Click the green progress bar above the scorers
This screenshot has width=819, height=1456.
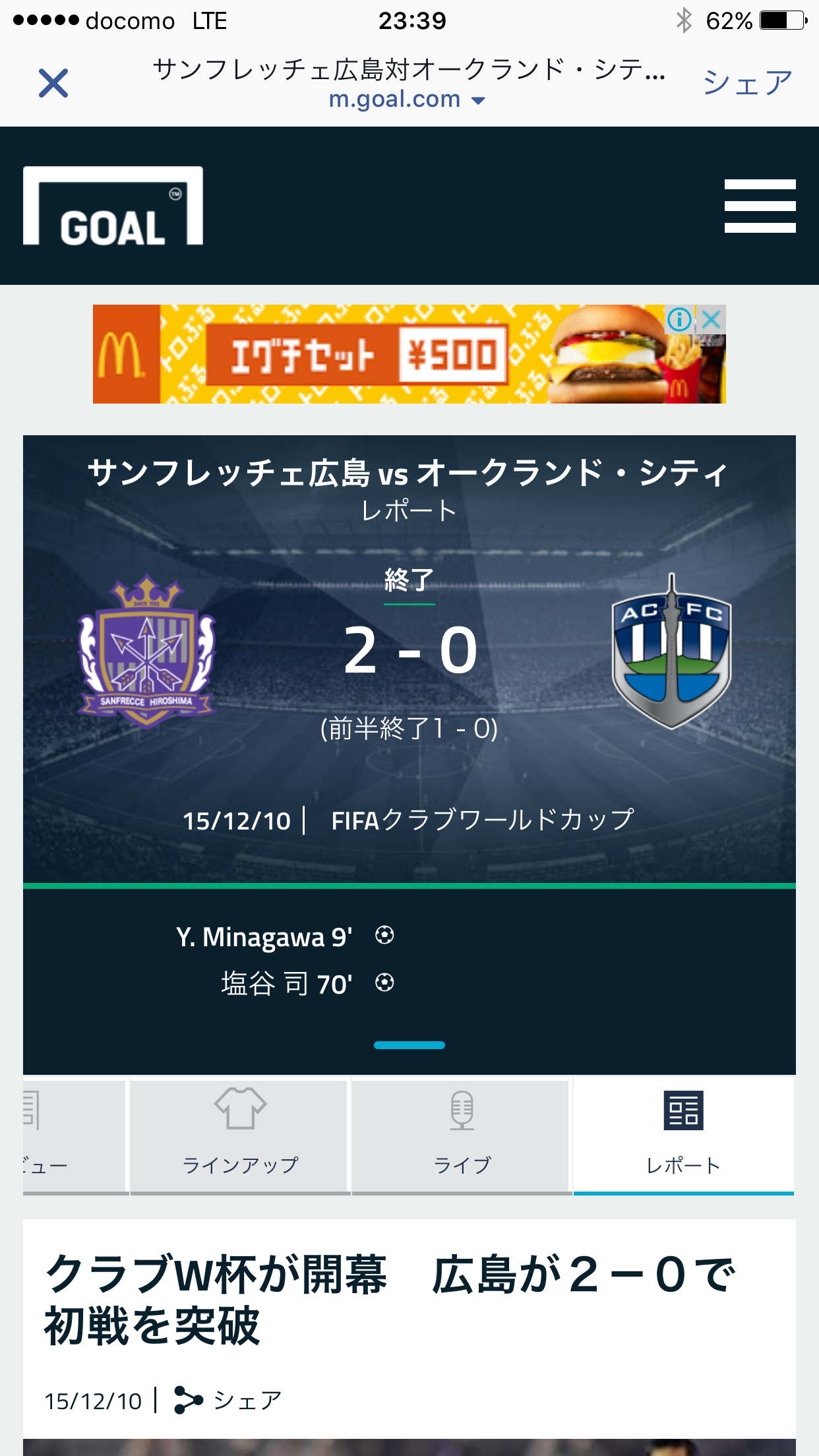tap(409, 886)
